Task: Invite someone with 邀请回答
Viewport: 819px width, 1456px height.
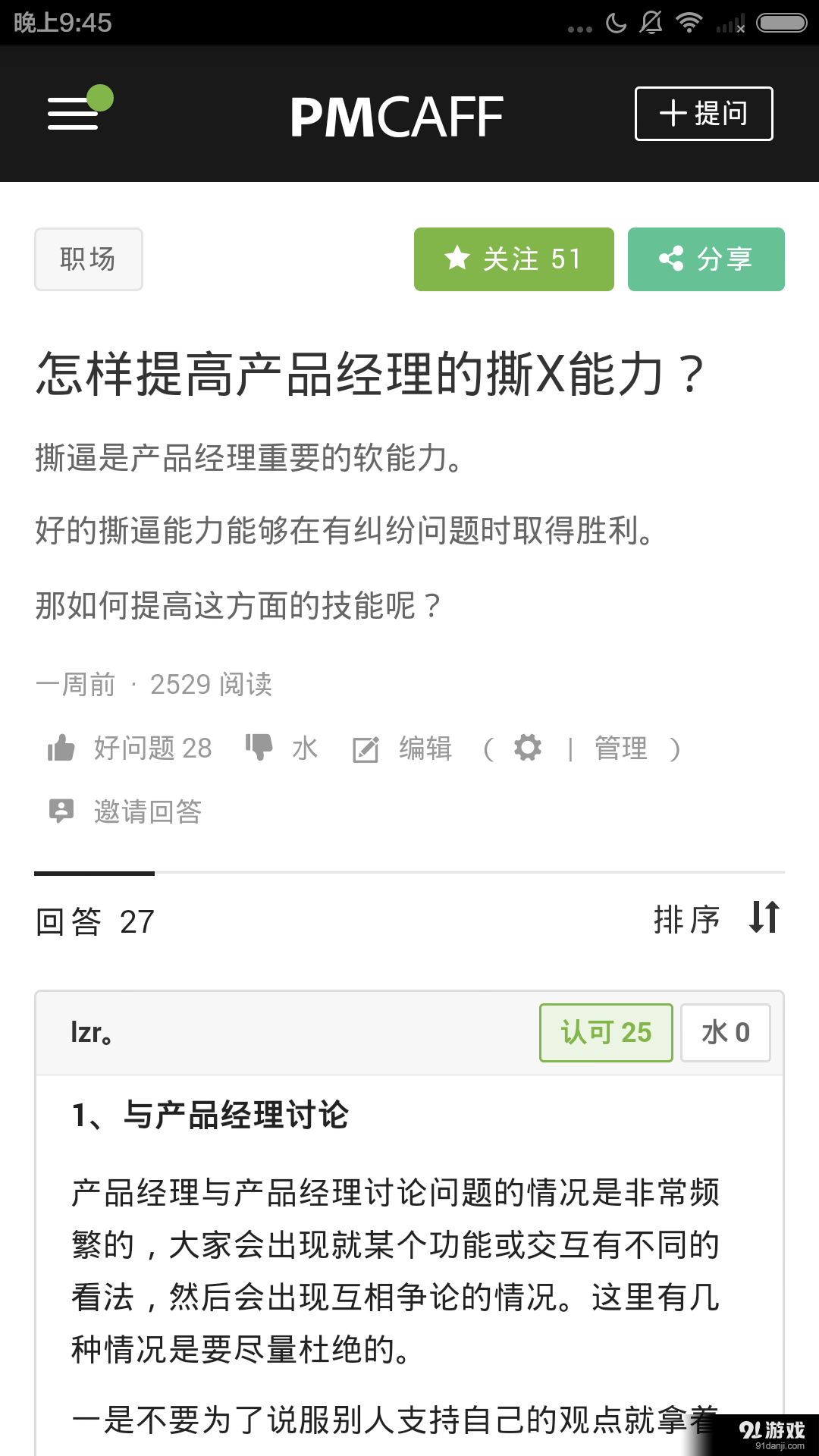Action: click(126, 811)
